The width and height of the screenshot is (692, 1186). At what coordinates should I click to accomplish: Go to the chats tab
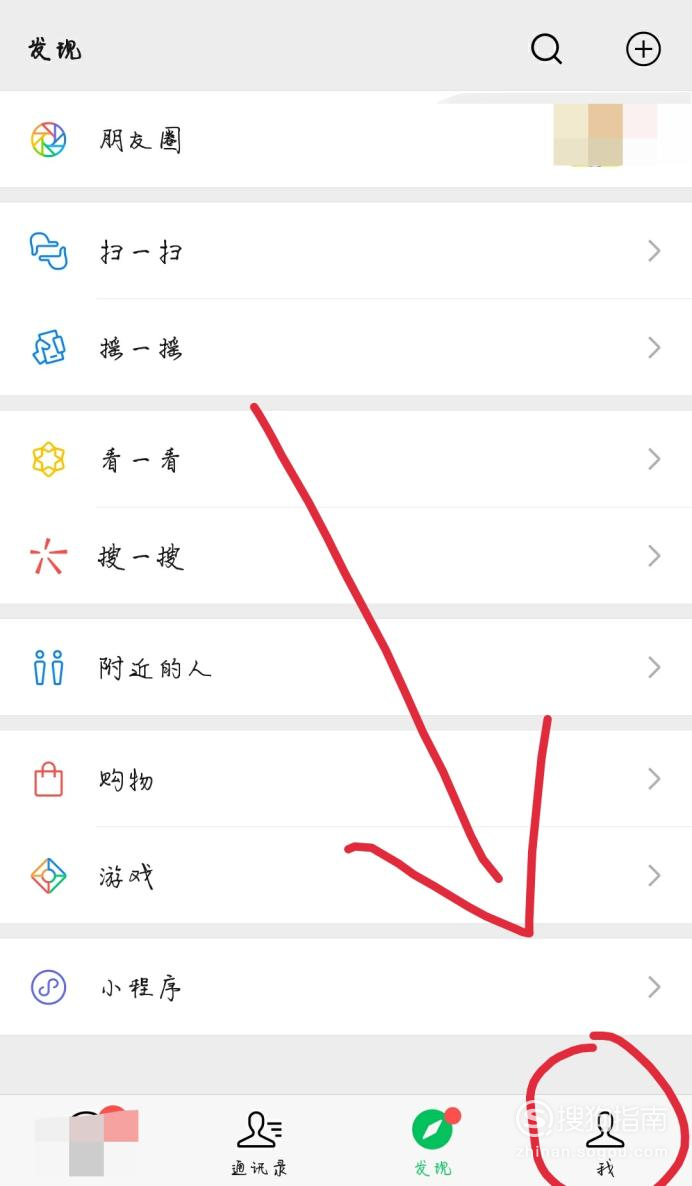(x=87, y=1142)
